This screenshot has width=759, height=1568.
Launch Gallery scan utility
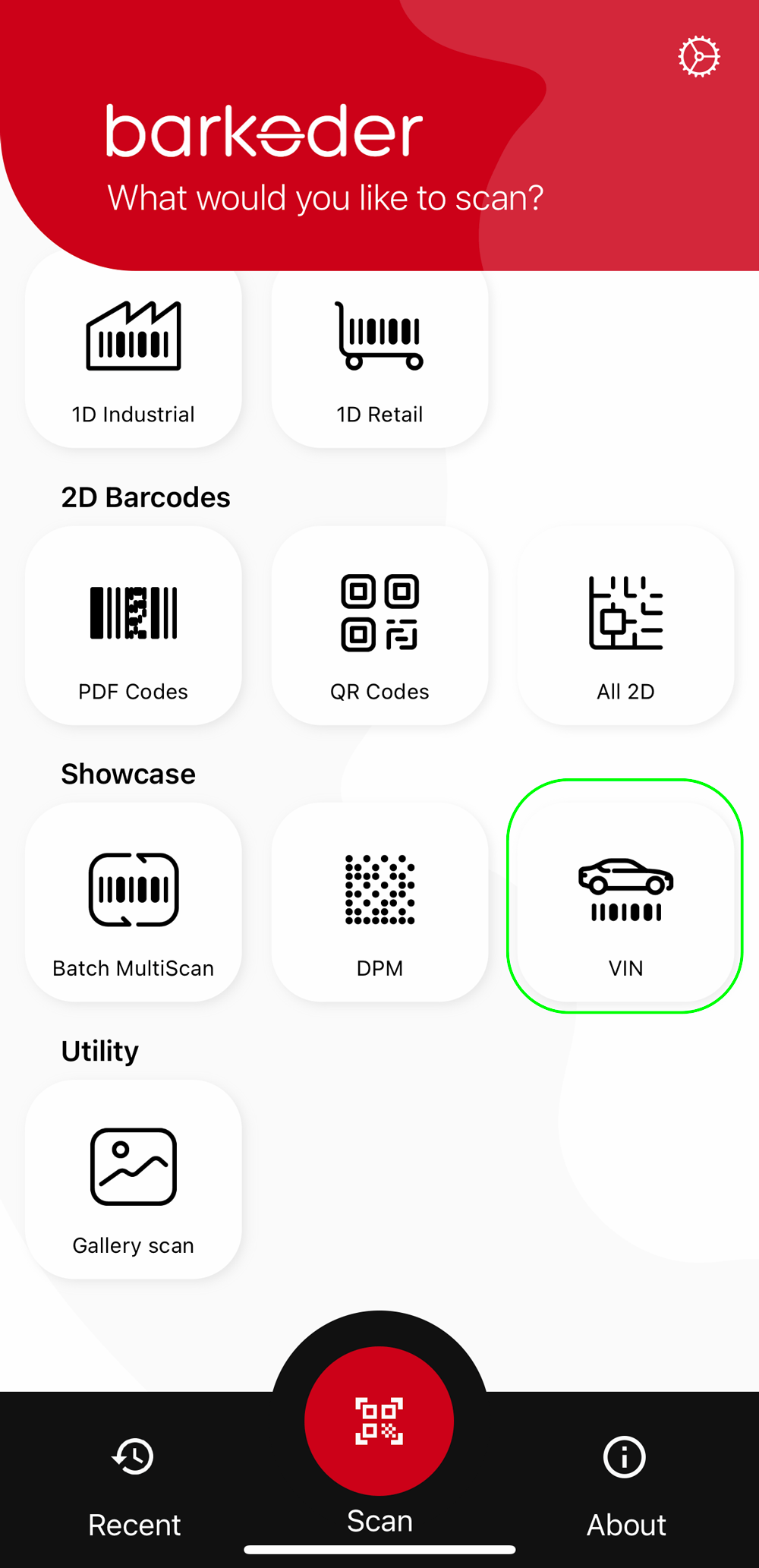(134, 1179)
